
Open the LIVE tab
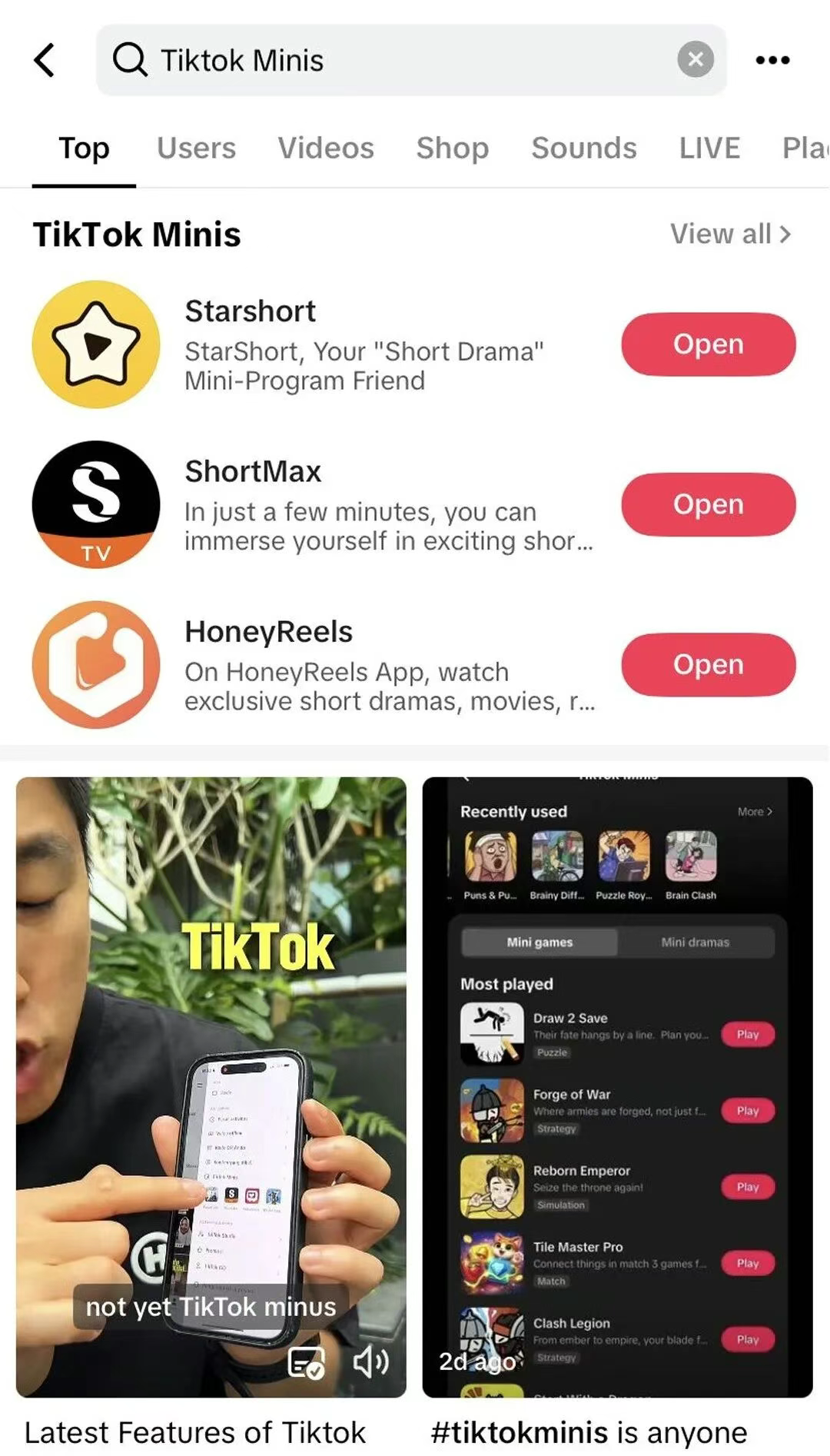coord(709,148)
